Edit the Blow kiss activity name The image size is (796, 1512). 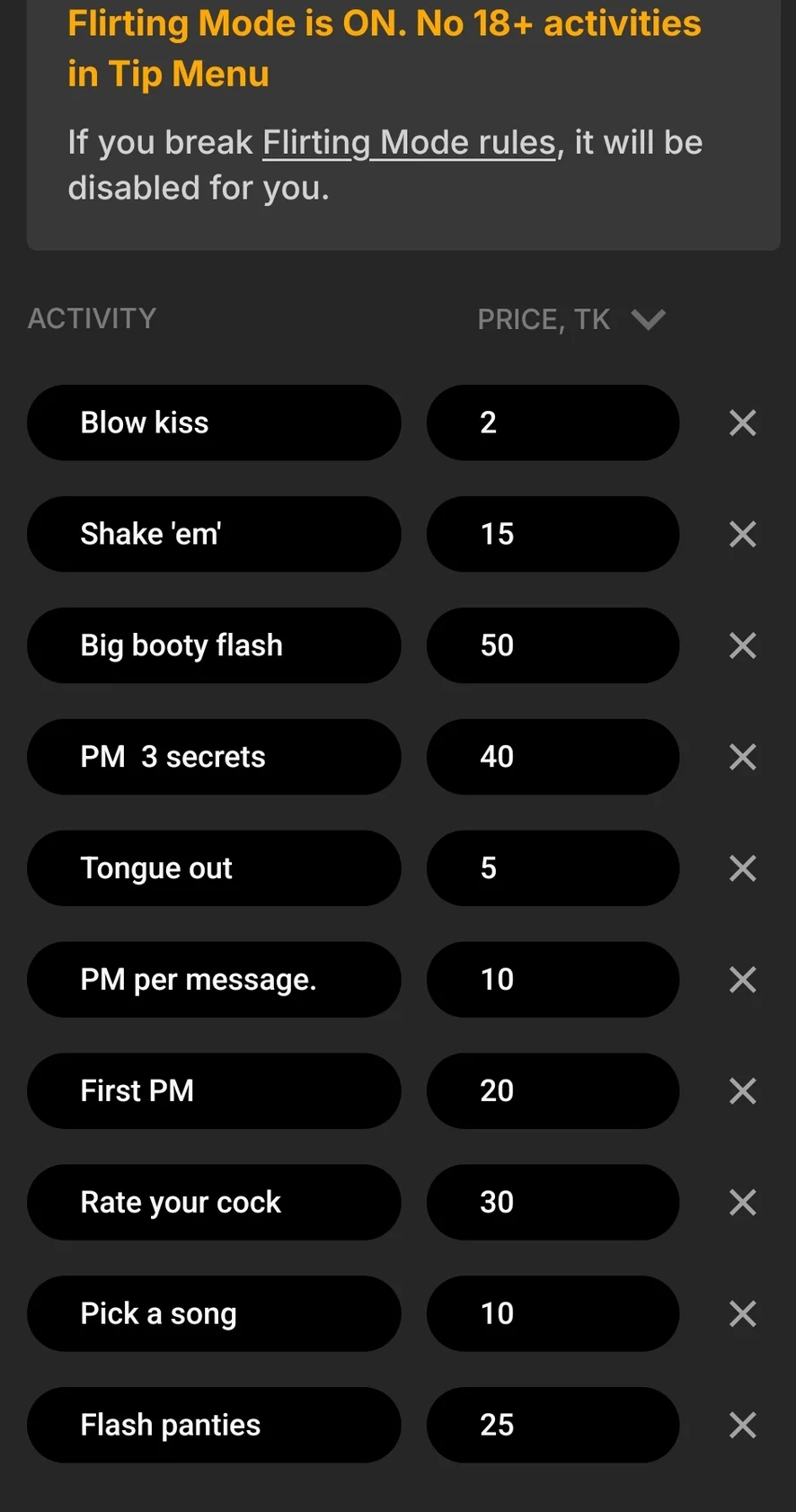(x=214, y=422)
